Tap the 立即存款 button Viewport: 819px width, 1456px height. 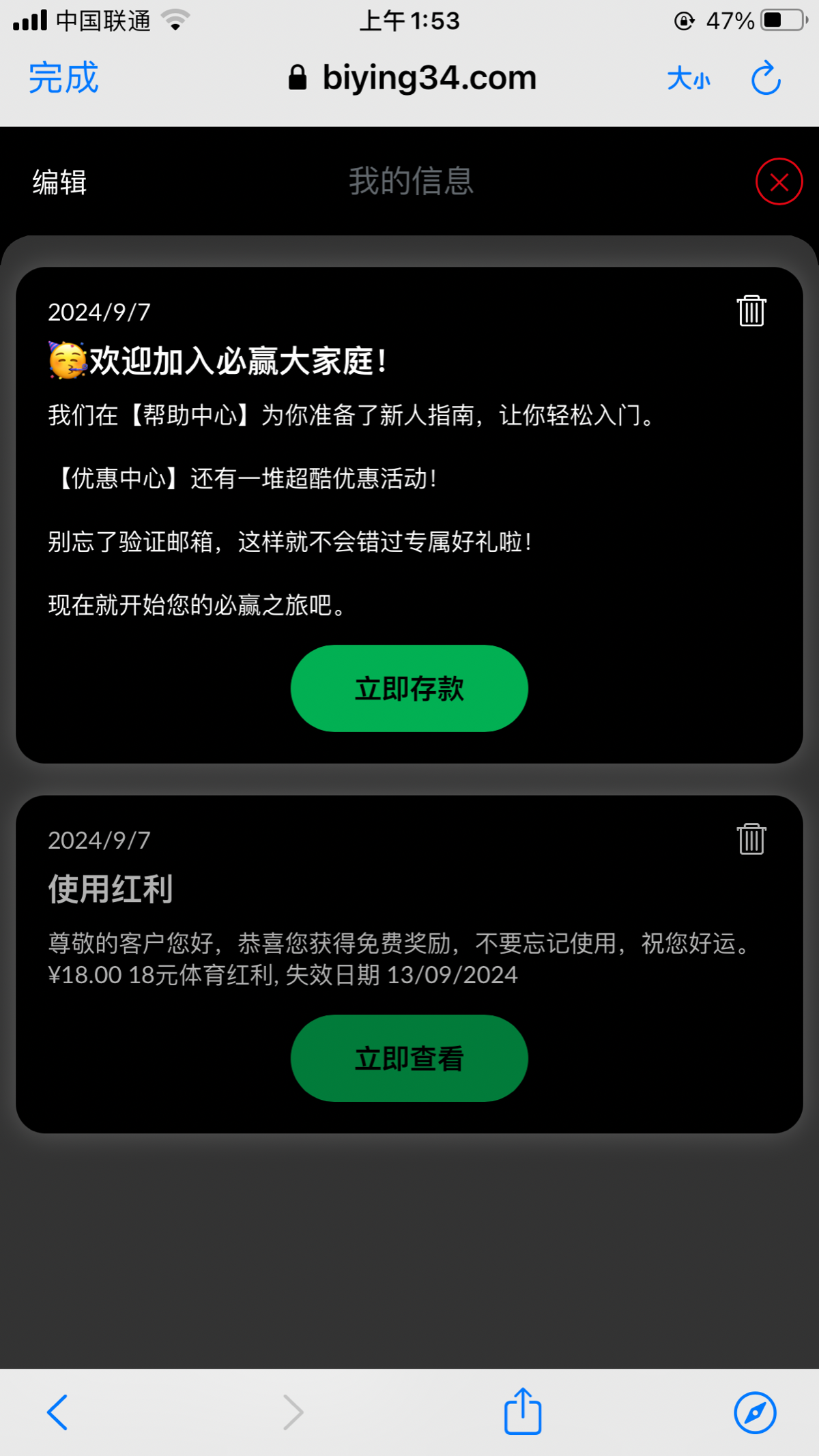click(x=409, y=688)
